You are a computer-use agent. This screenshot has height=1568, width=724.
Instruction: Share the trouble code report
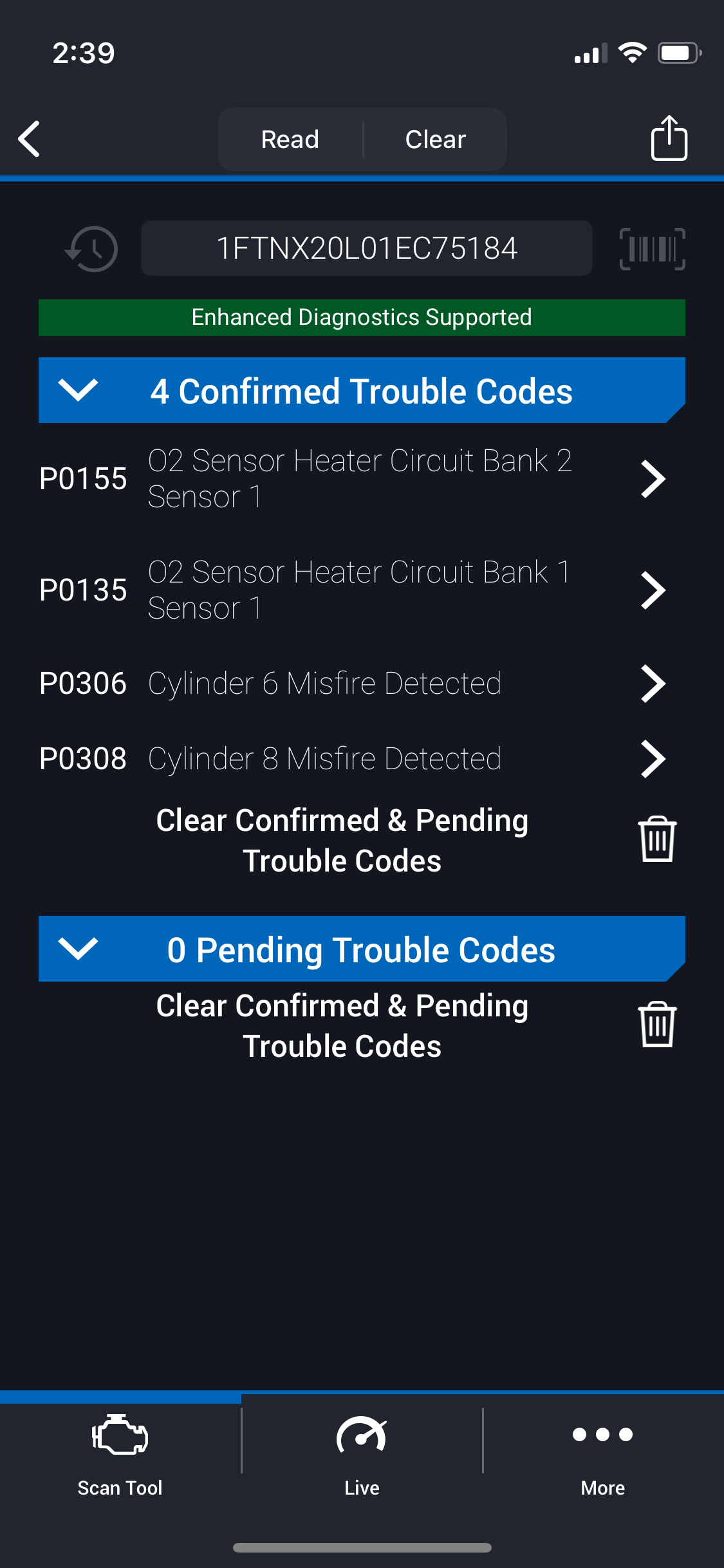click(x=669, y=138)
